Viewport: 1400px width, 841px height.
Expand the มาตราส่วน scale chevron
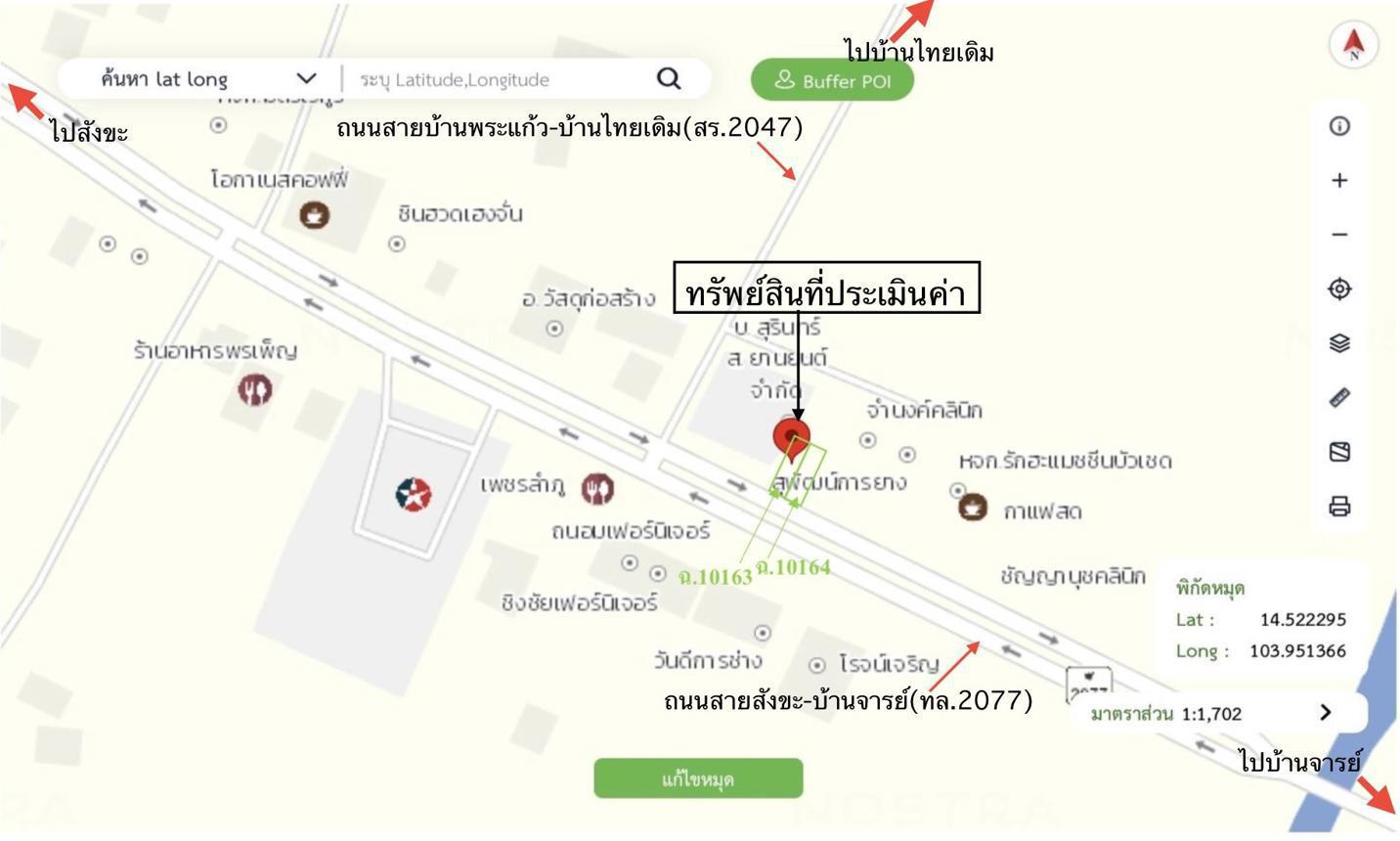point(1326,713)
